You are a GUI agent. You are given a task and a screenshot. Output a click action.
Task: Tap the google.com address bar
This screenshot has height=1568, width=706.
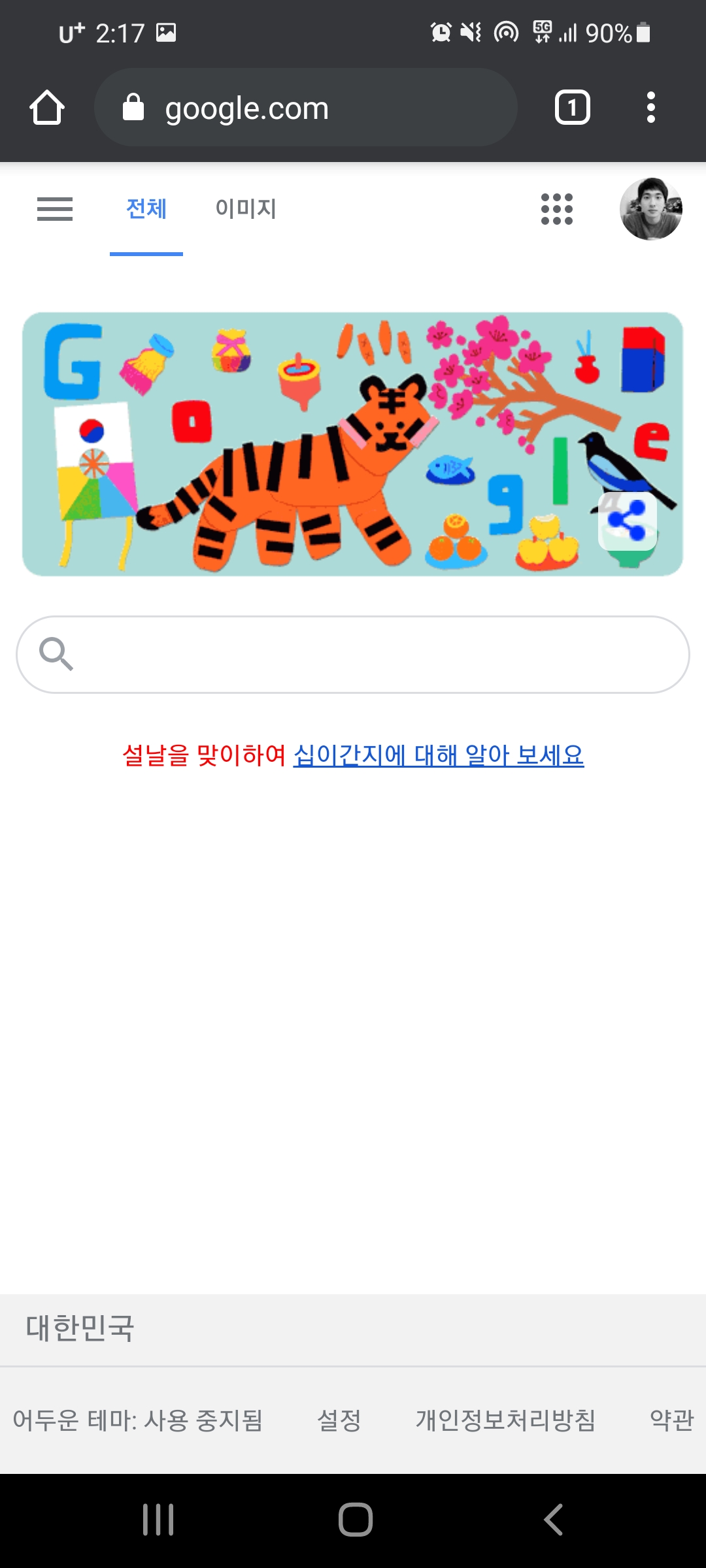coord(306,108)
